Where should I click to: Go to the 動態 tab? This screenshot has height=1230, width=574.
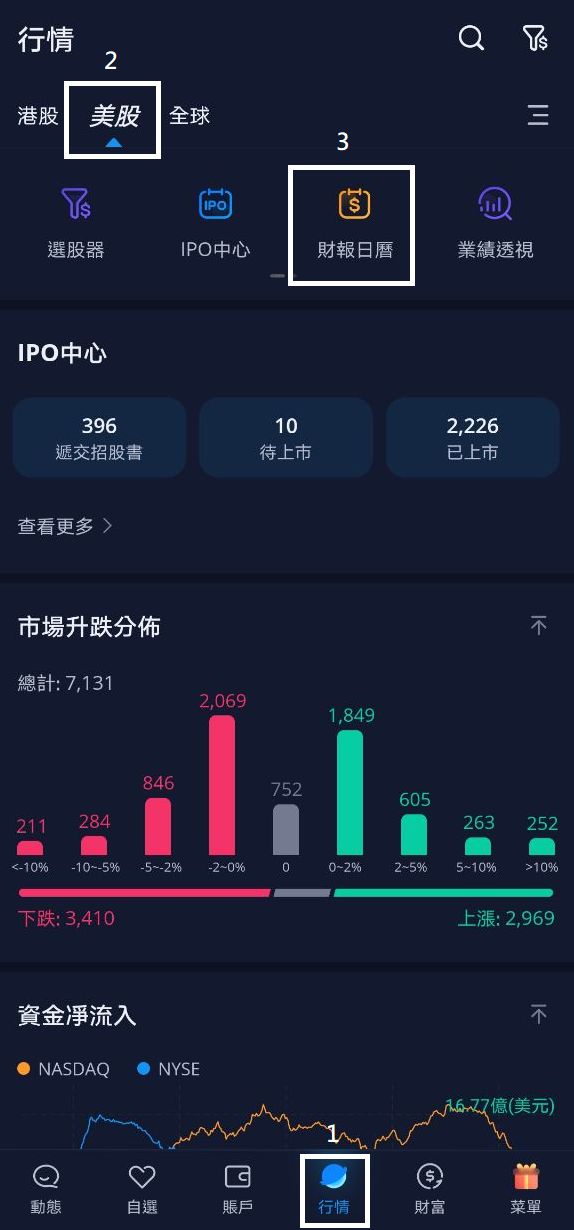(x=47, y=1189)
